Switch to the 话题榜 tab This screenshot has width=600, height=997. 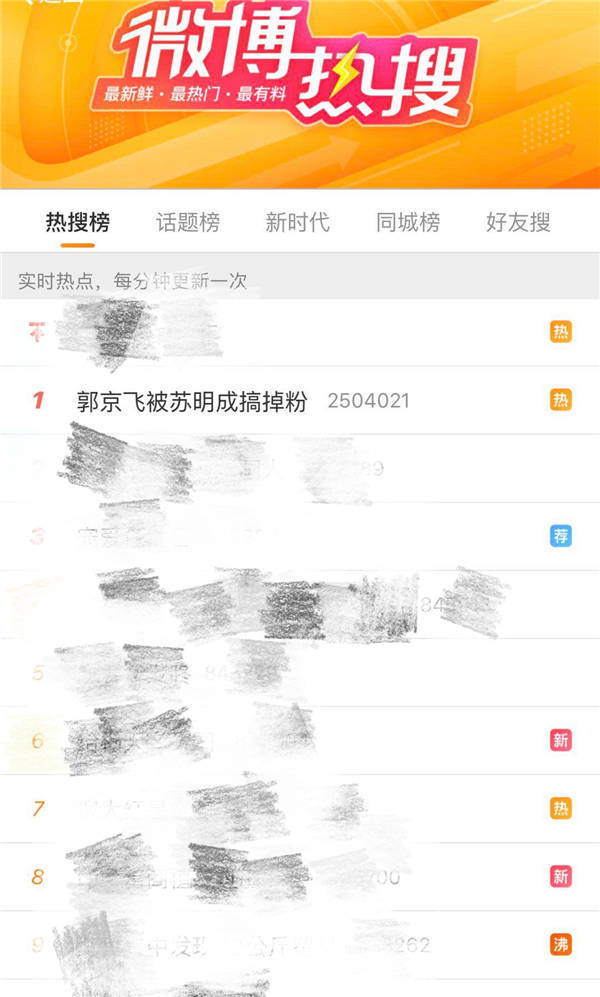point(188,222)
